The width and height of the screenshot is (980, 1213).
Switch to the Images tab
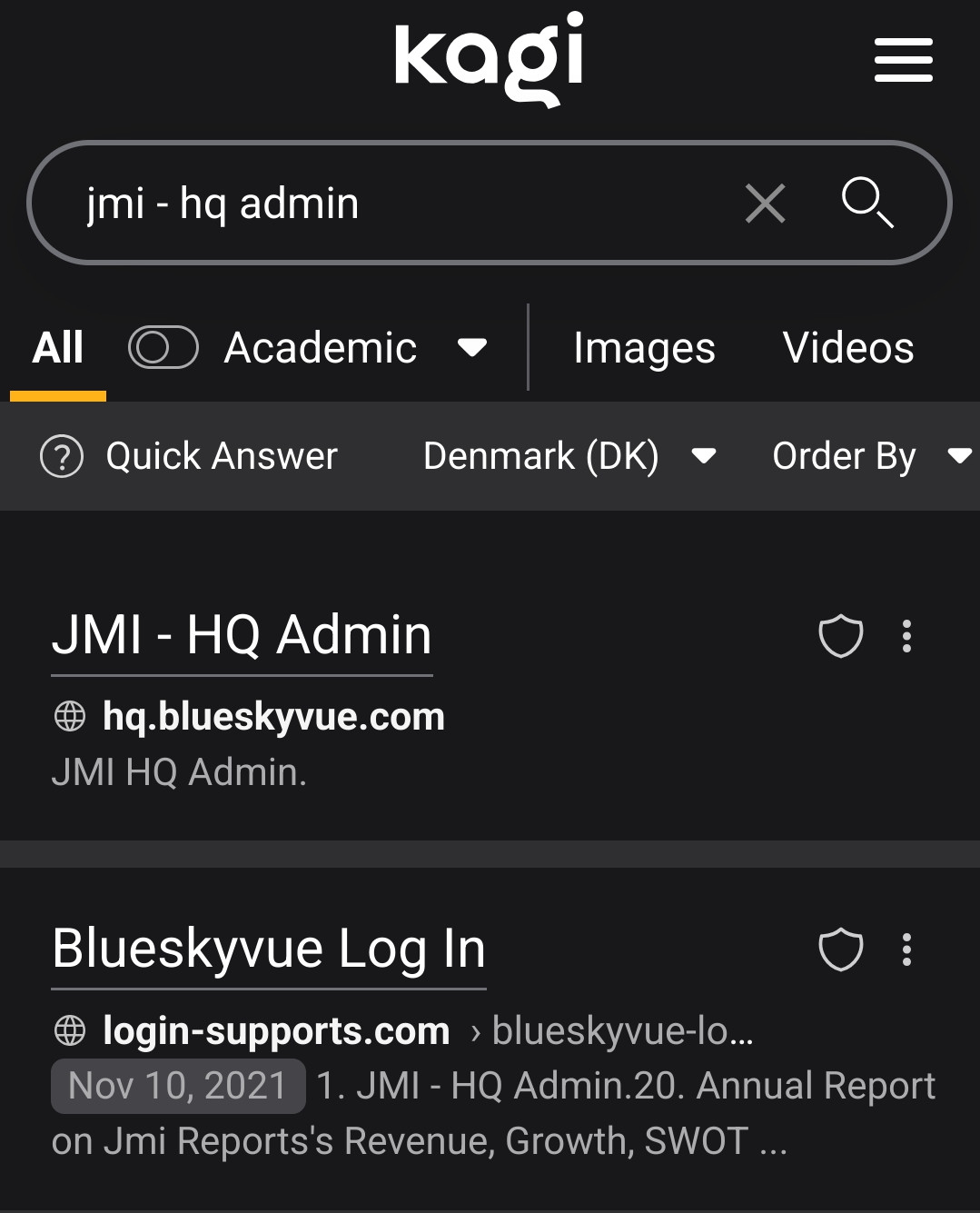(x=644, y=348)
